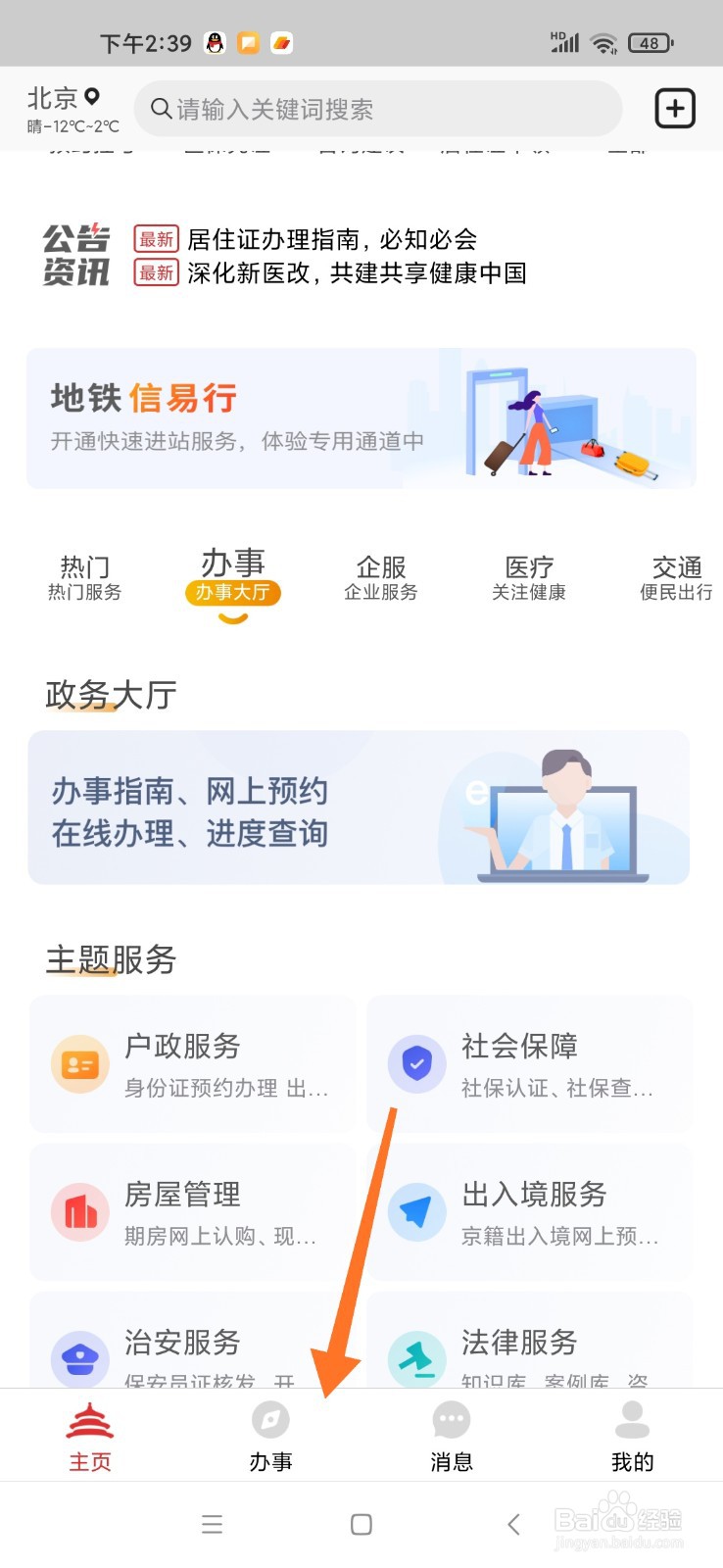Open 社会保障 (social security) services
This screenshot has width=723, height=1568.
(x=416, y=1063)
